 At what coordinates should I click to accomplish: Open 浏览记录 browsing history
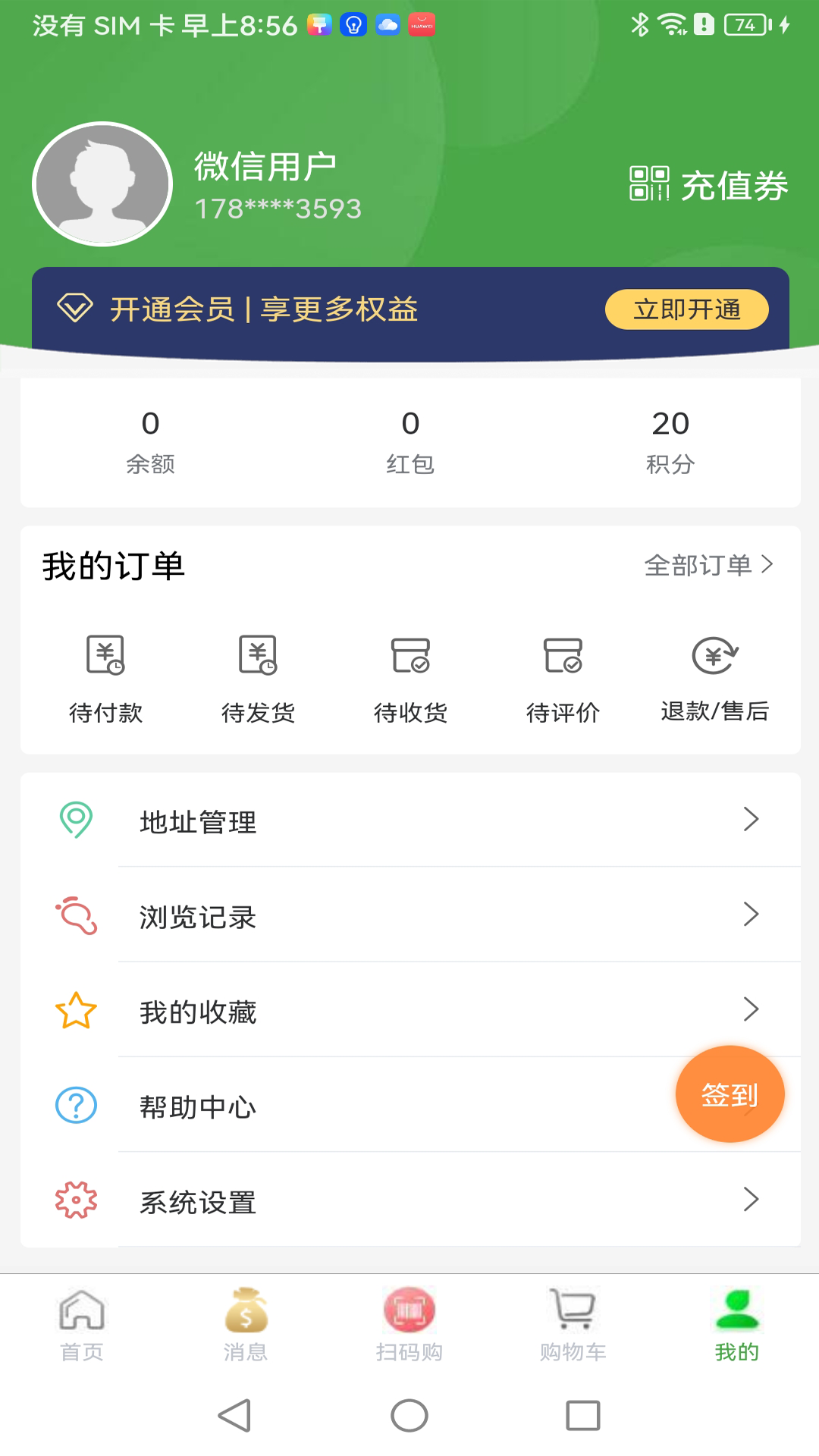tap(409, 916)
